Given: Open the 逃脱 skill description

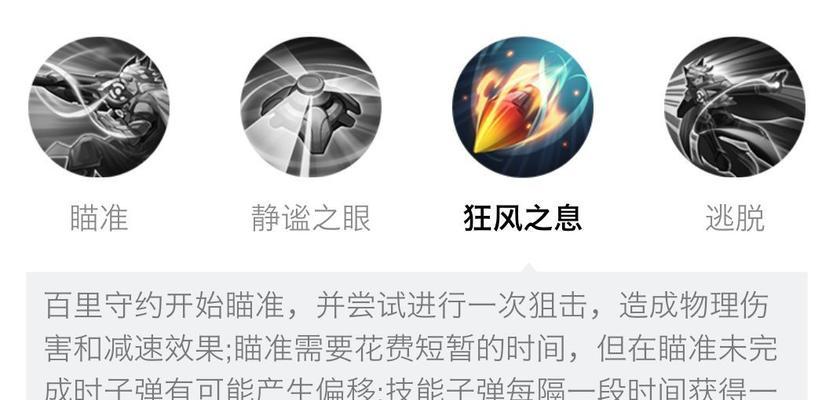Looking at the screenshot, I should [x=734, y=107].
